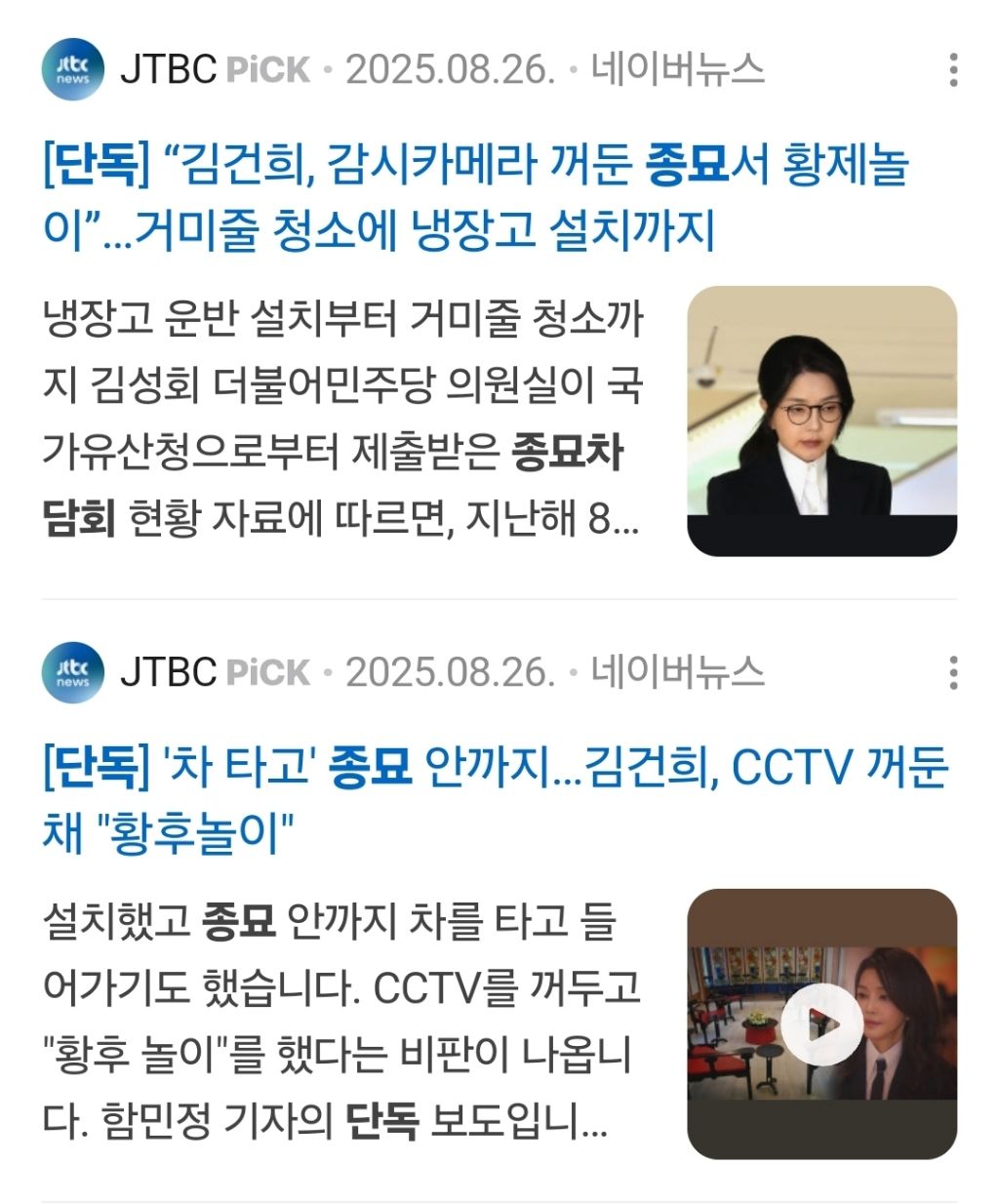
Task: Open the portrait thumbnail of the first article
Action: coord(822,420)
